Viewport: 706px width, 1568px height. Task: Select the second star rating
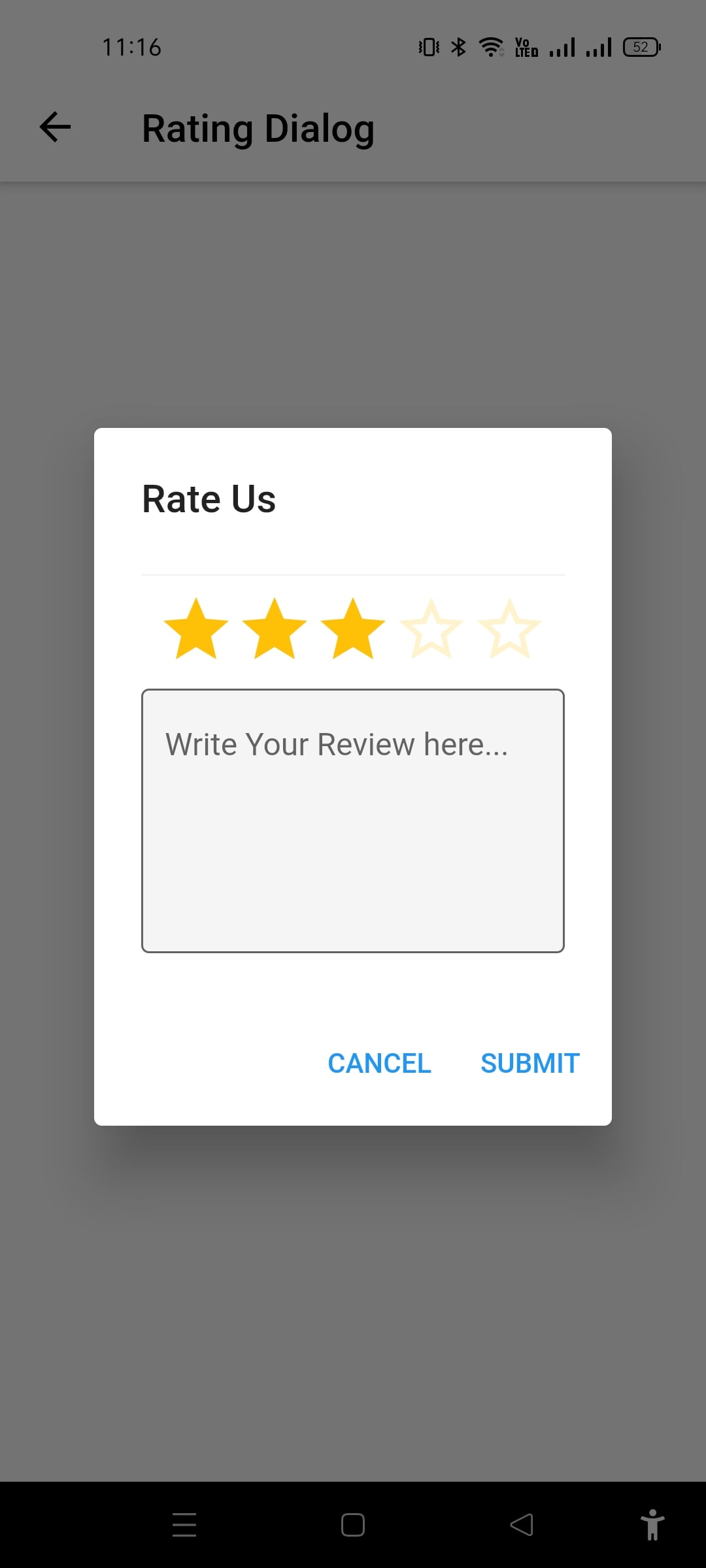tap(275, 629)
